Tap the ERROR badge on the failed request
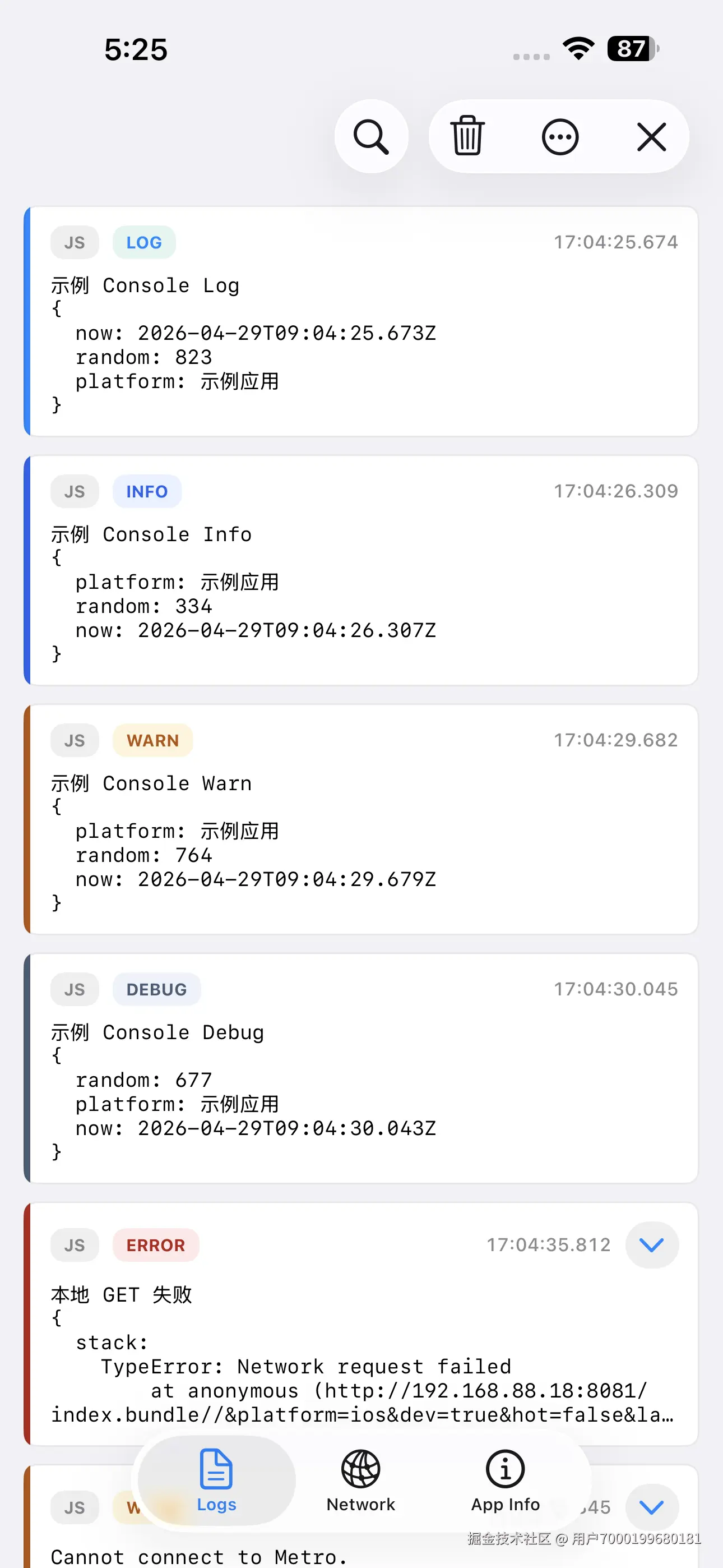The height and width of the screenshot is (1568, 723). point(156,1245)
